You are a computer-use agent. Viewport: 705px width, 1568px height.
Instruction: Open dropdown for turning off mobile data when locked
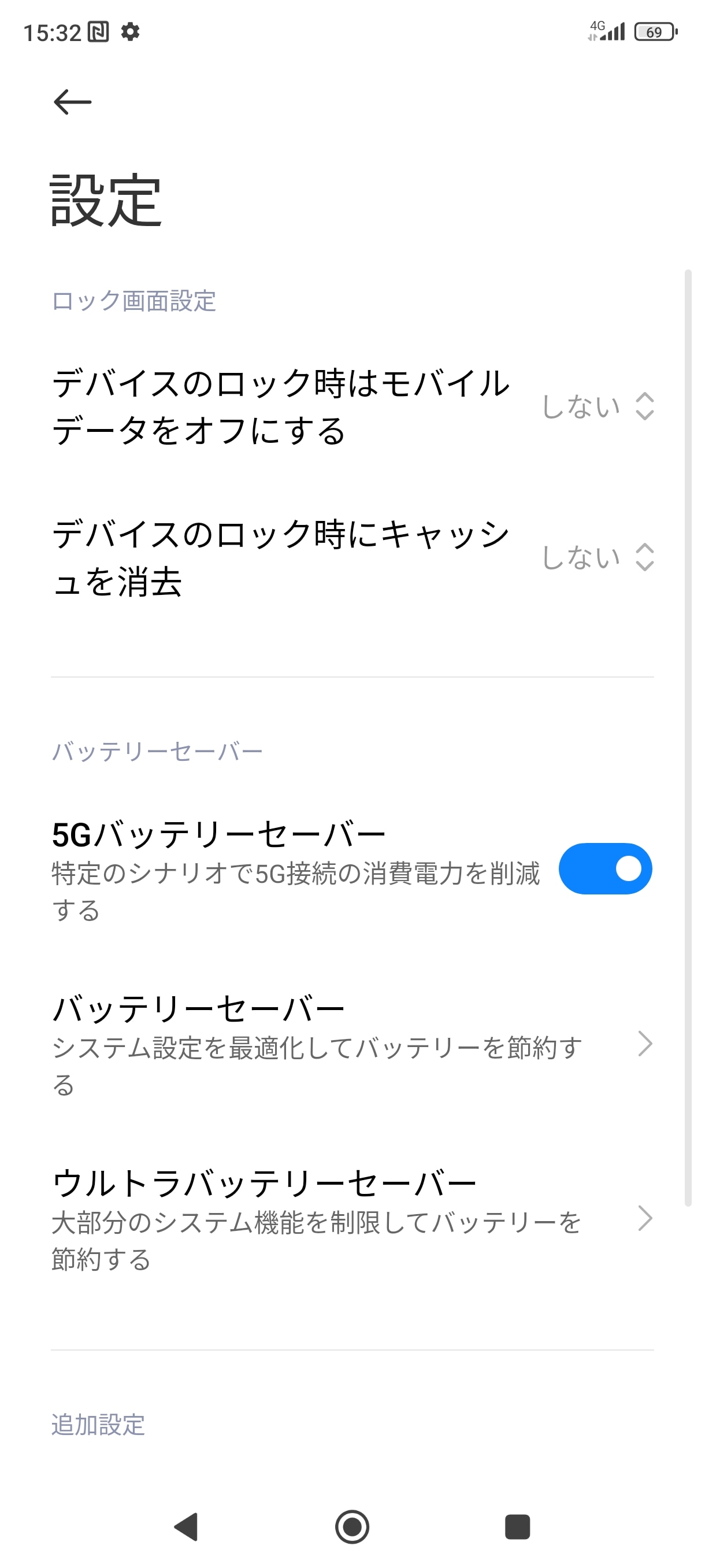coord(597,406)
